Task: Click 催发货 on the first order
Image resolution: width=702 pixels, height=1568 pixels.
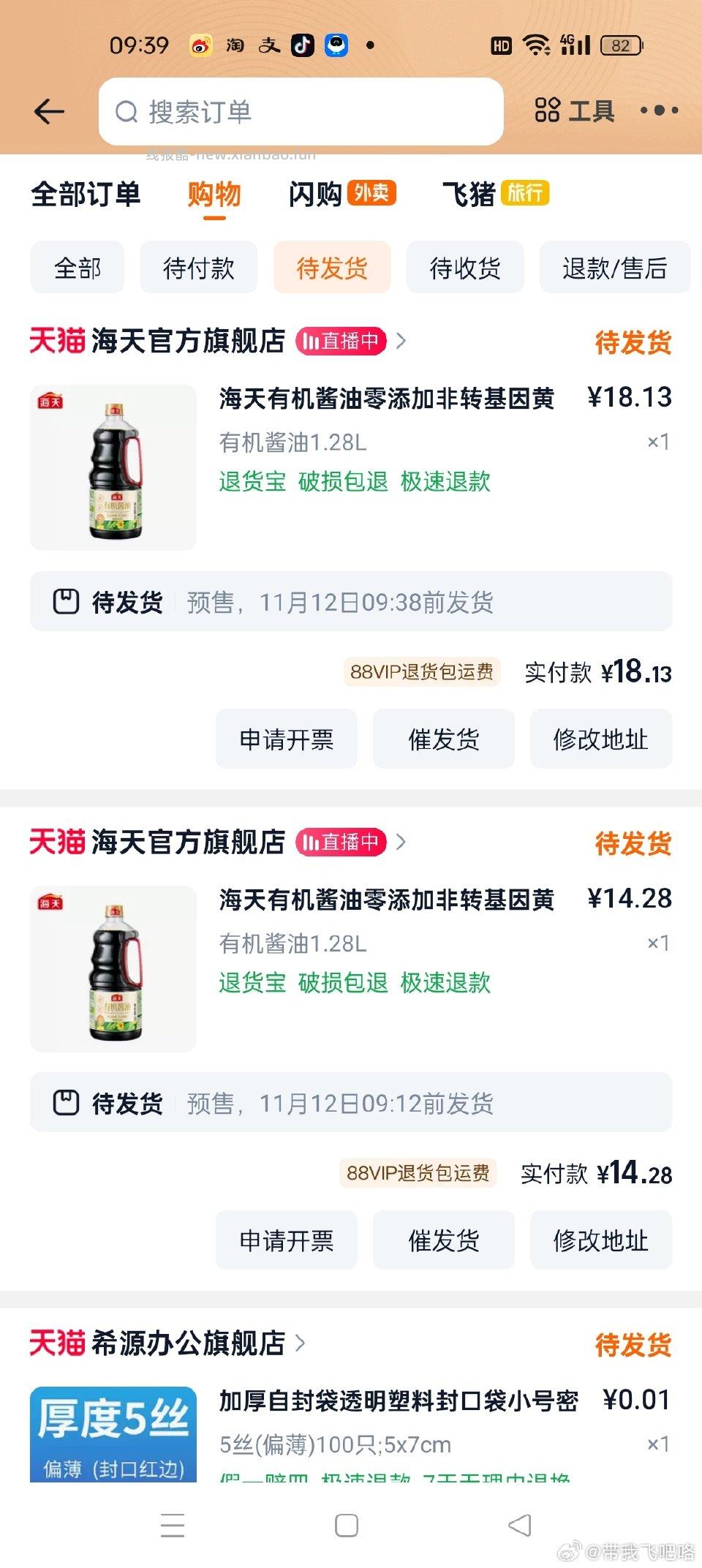Action: coord(443,739)
